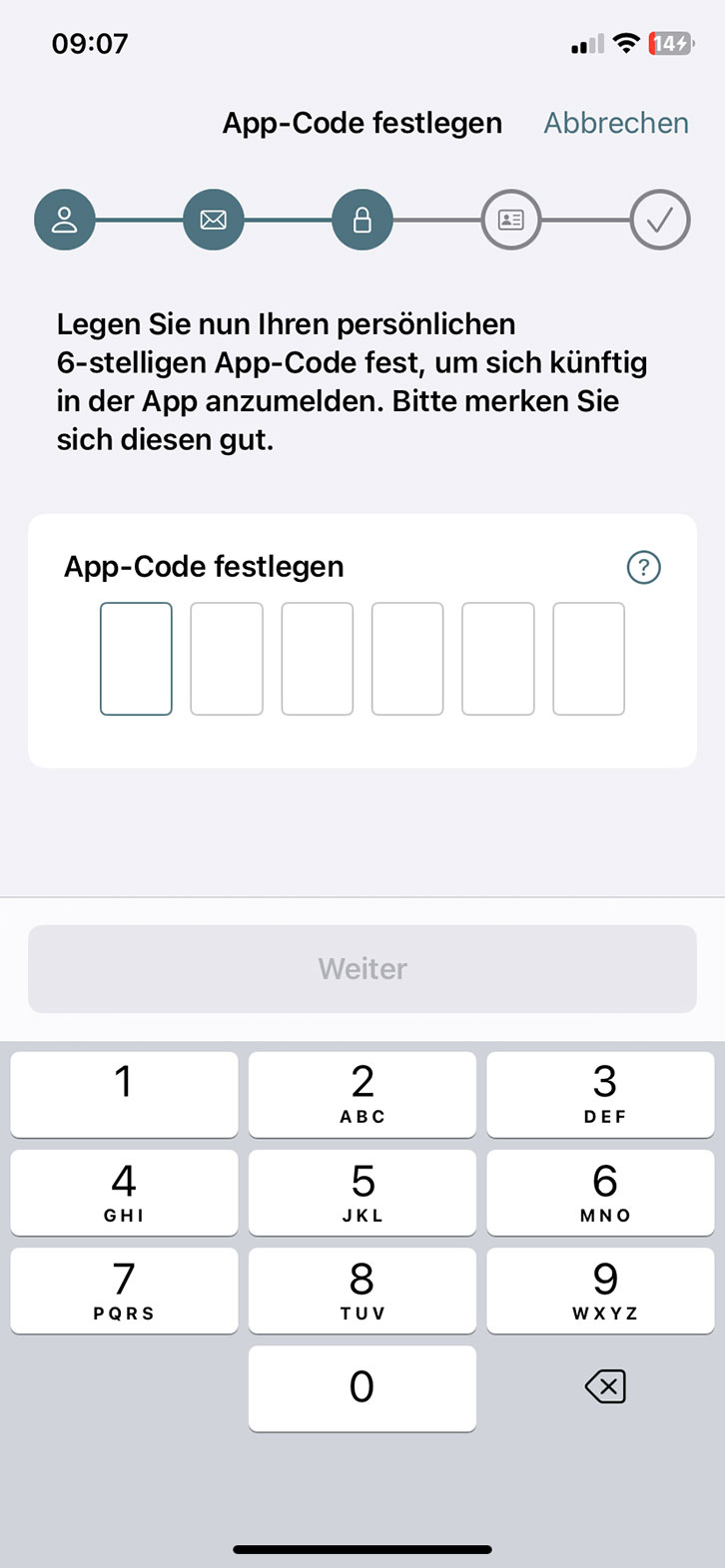
Task: Click the envelope email step icon
Action: [x=213, y=220]
